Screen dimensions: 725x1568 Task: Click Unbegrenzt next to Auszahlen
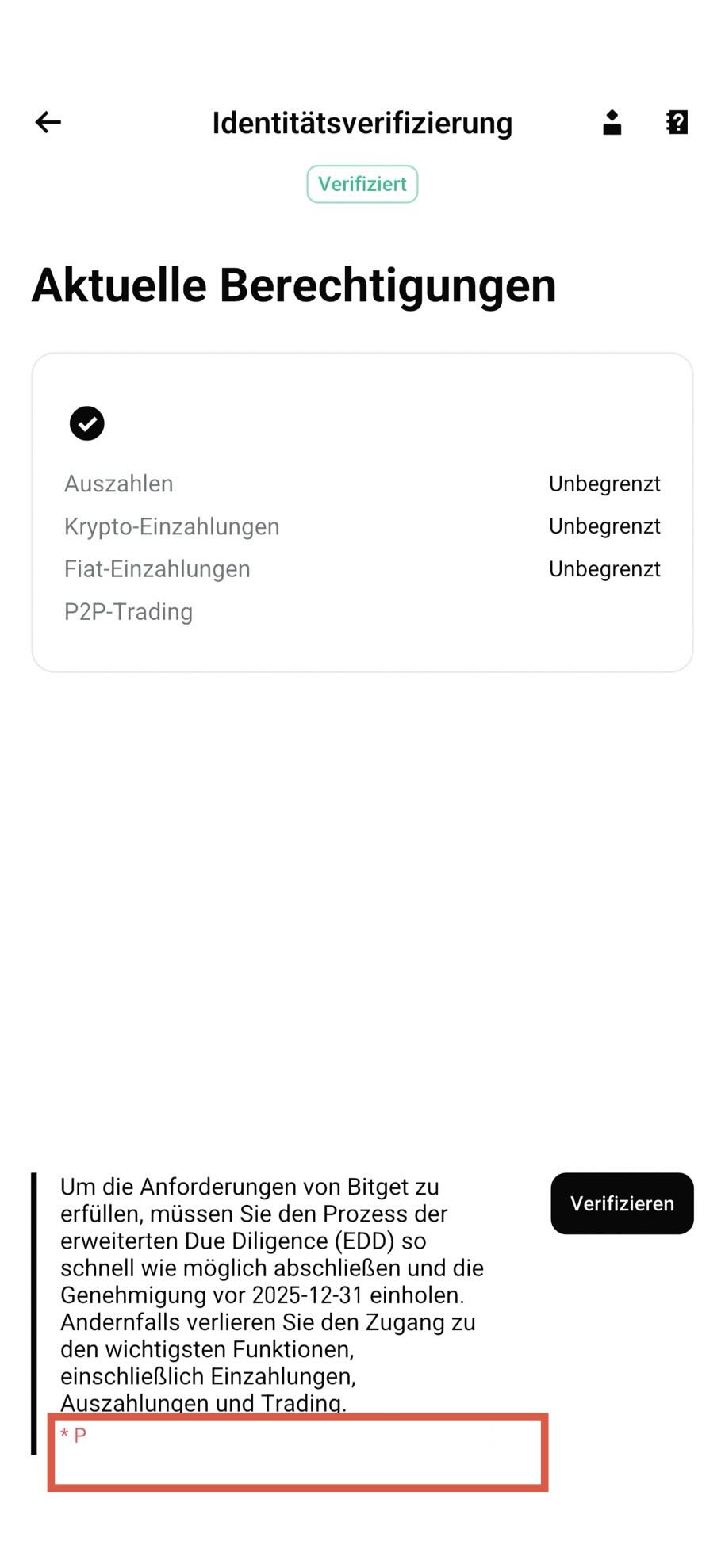604,484
